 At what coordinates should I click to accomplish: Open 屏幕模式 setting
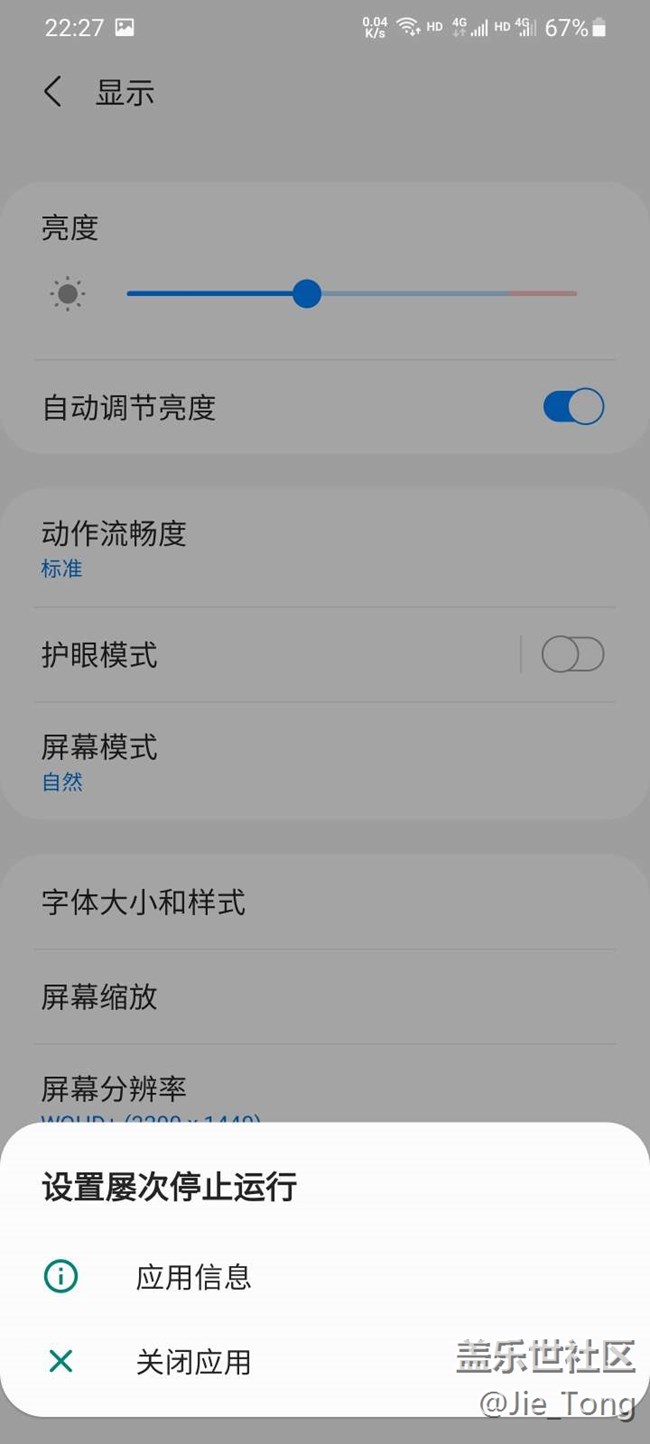(x=100, y=761)
